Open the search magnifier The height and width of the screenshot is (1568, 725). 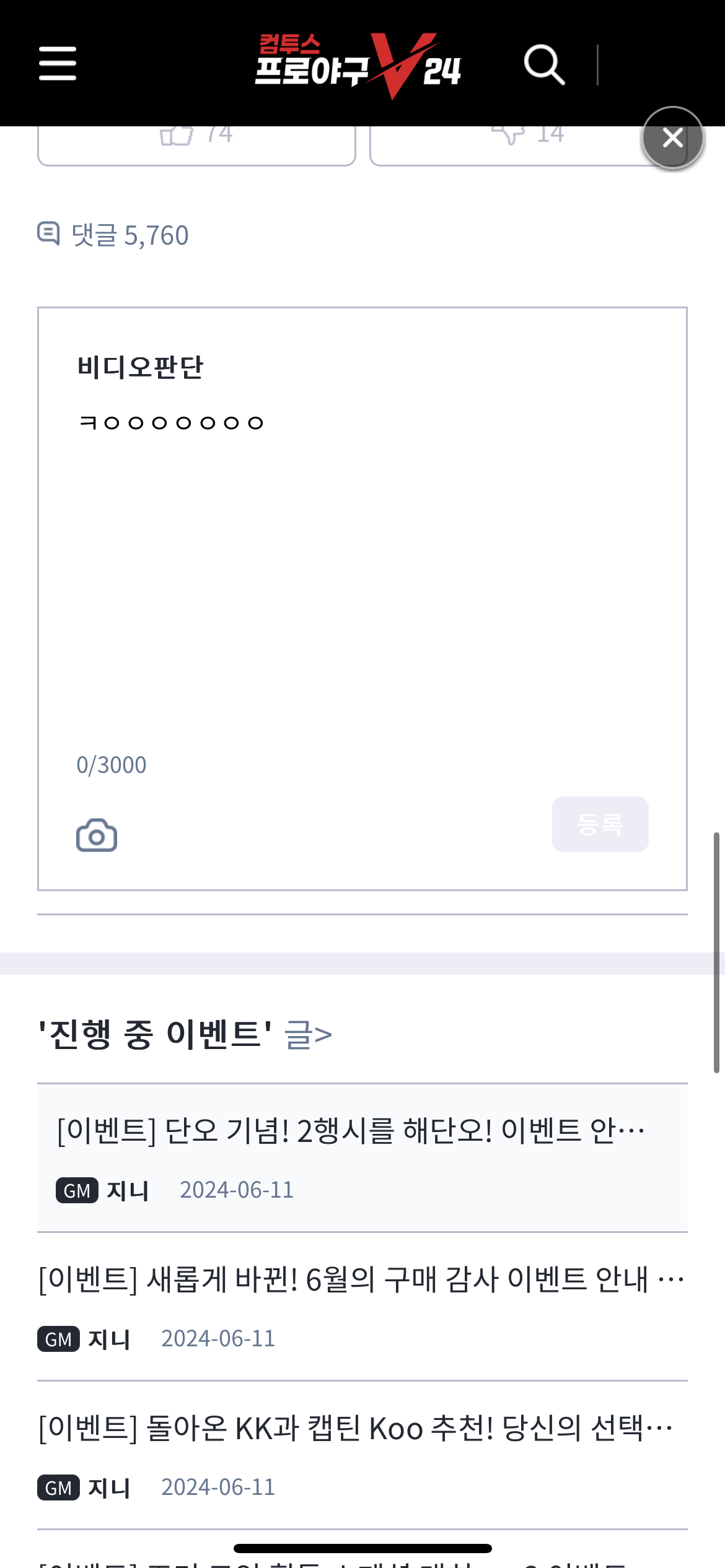[544, 64]
